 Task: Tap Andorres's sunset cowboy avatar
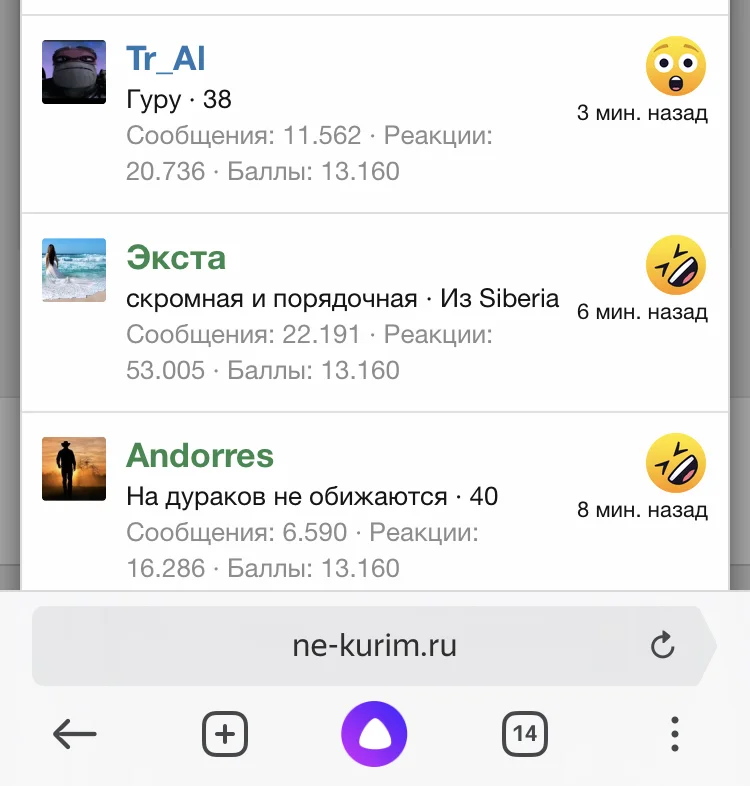pyautogui.click(x=73, y=468)
